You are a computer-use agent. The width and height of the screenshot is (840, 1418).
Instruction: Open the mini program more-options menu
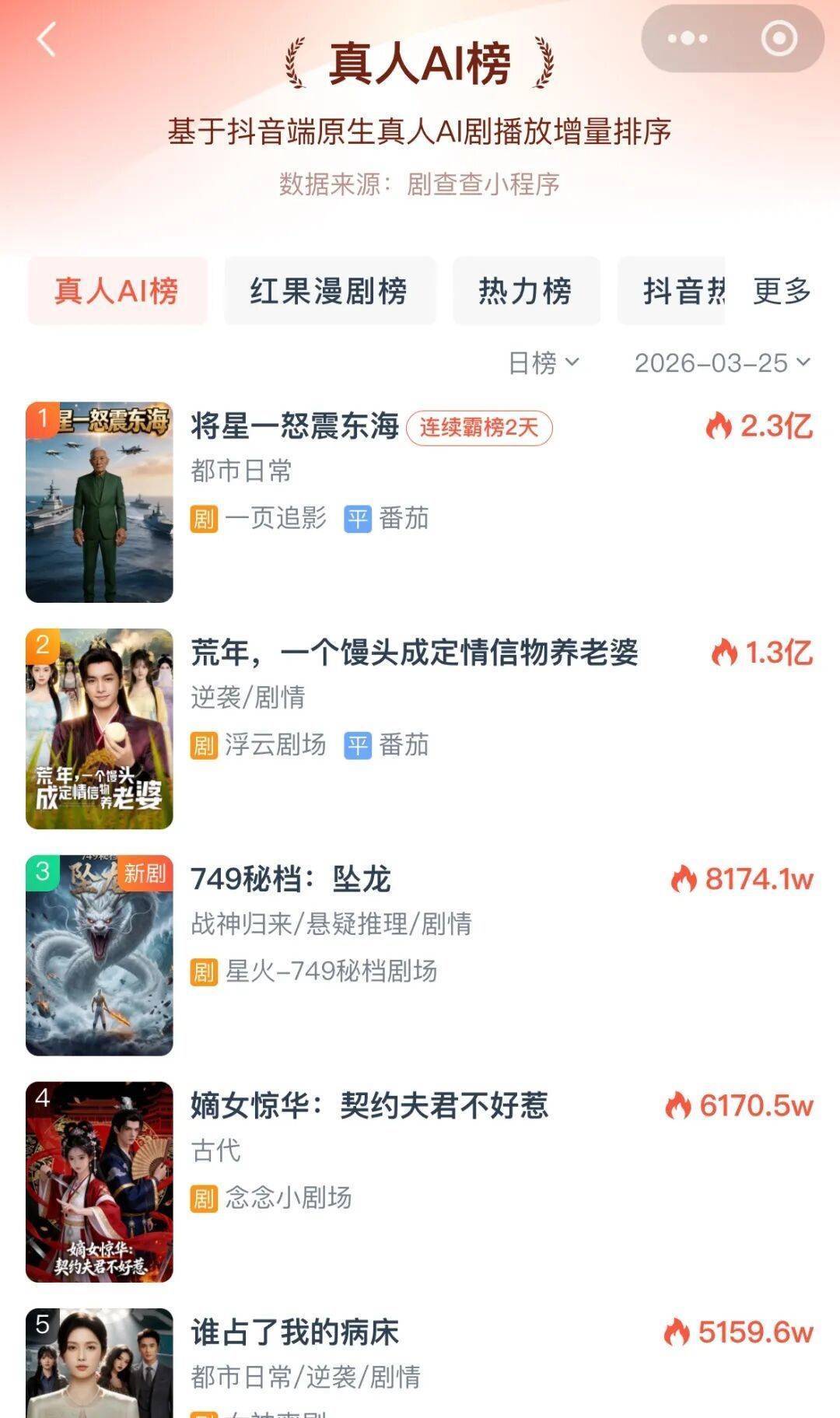(688, 38)
